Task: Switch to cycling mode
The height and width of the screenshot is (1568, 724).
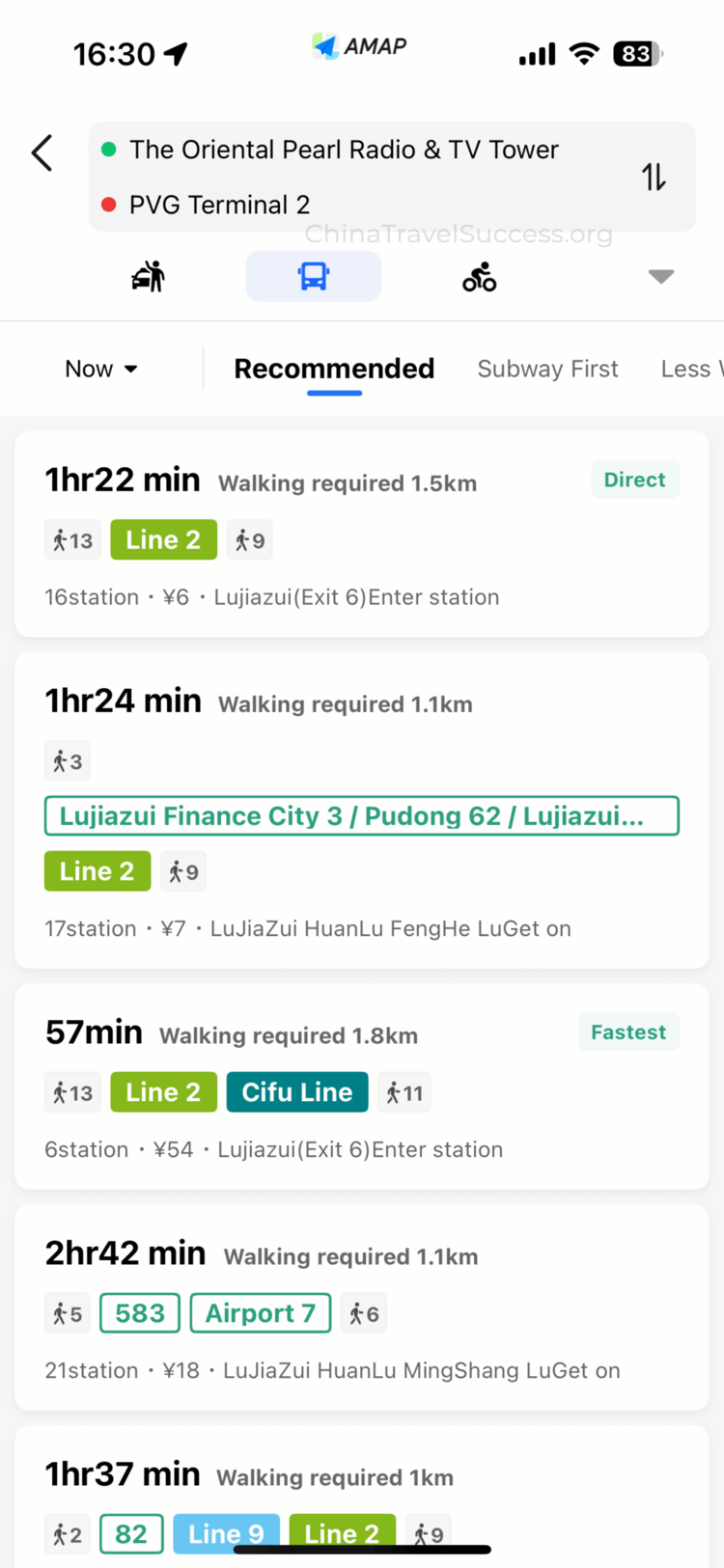Action: (479, 277)
